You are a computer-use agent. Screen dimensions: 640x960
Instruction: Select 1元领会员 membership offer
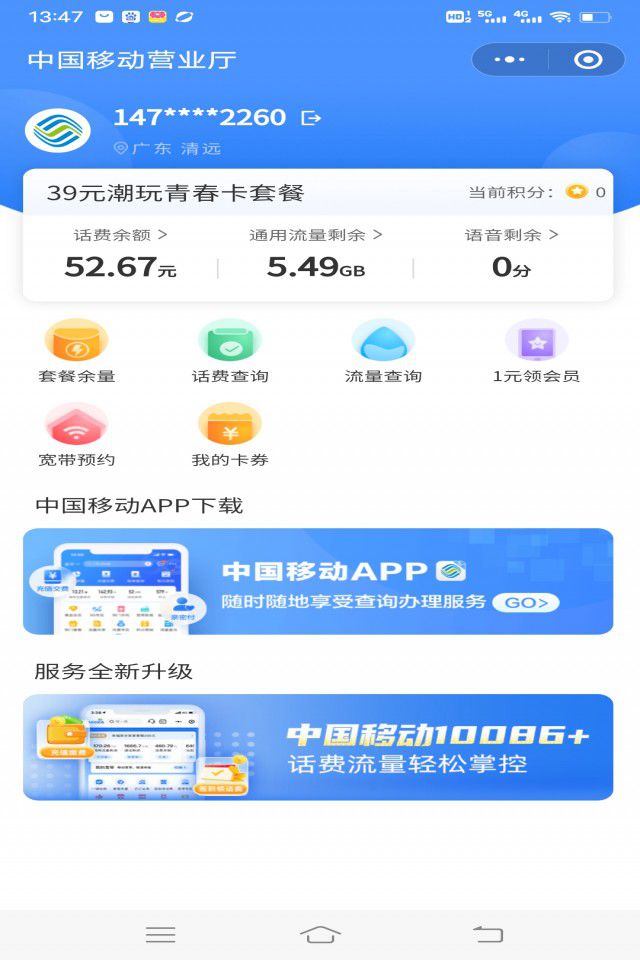(x=536, y=352)
